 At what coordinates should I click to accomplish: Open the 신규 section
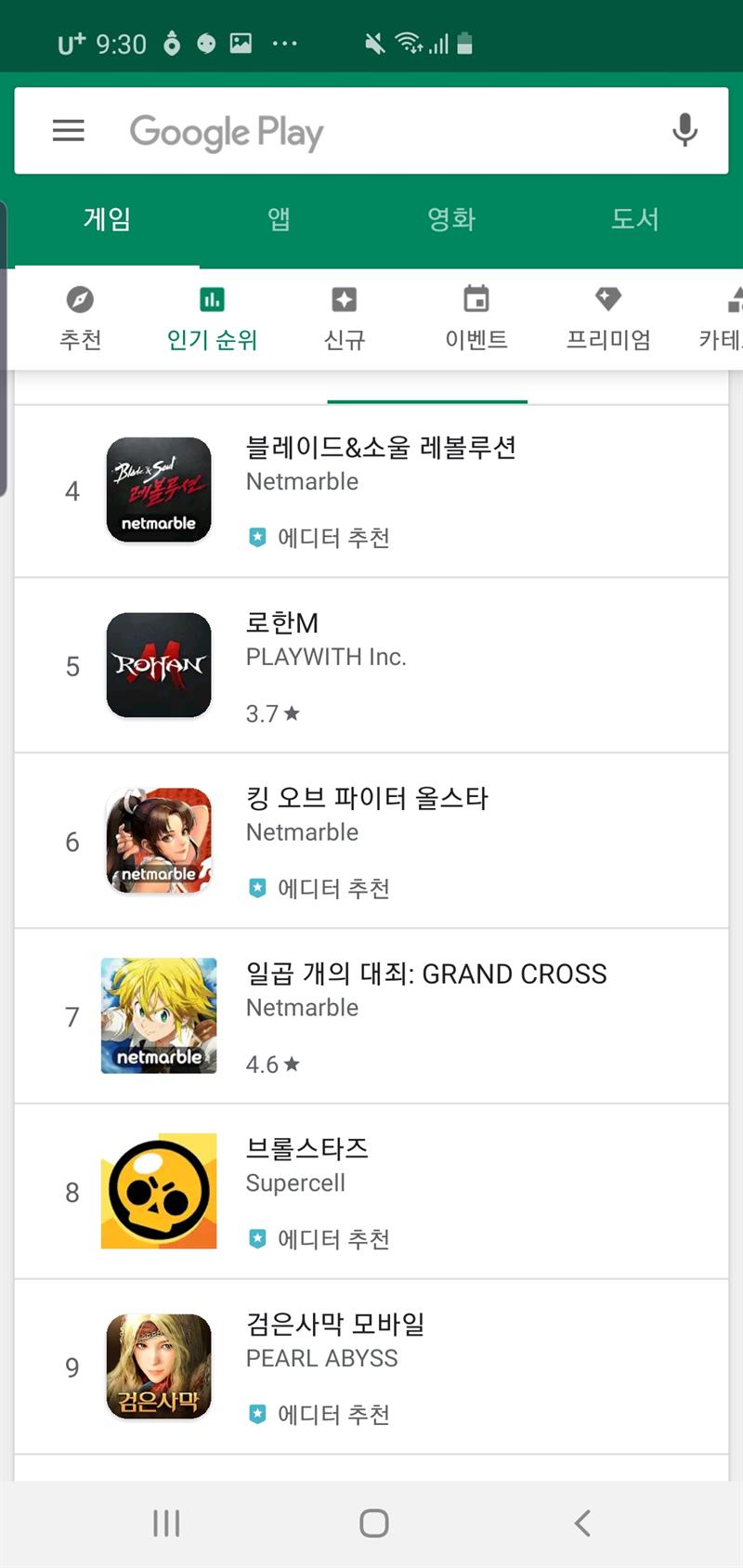click(x=344, y=320)
